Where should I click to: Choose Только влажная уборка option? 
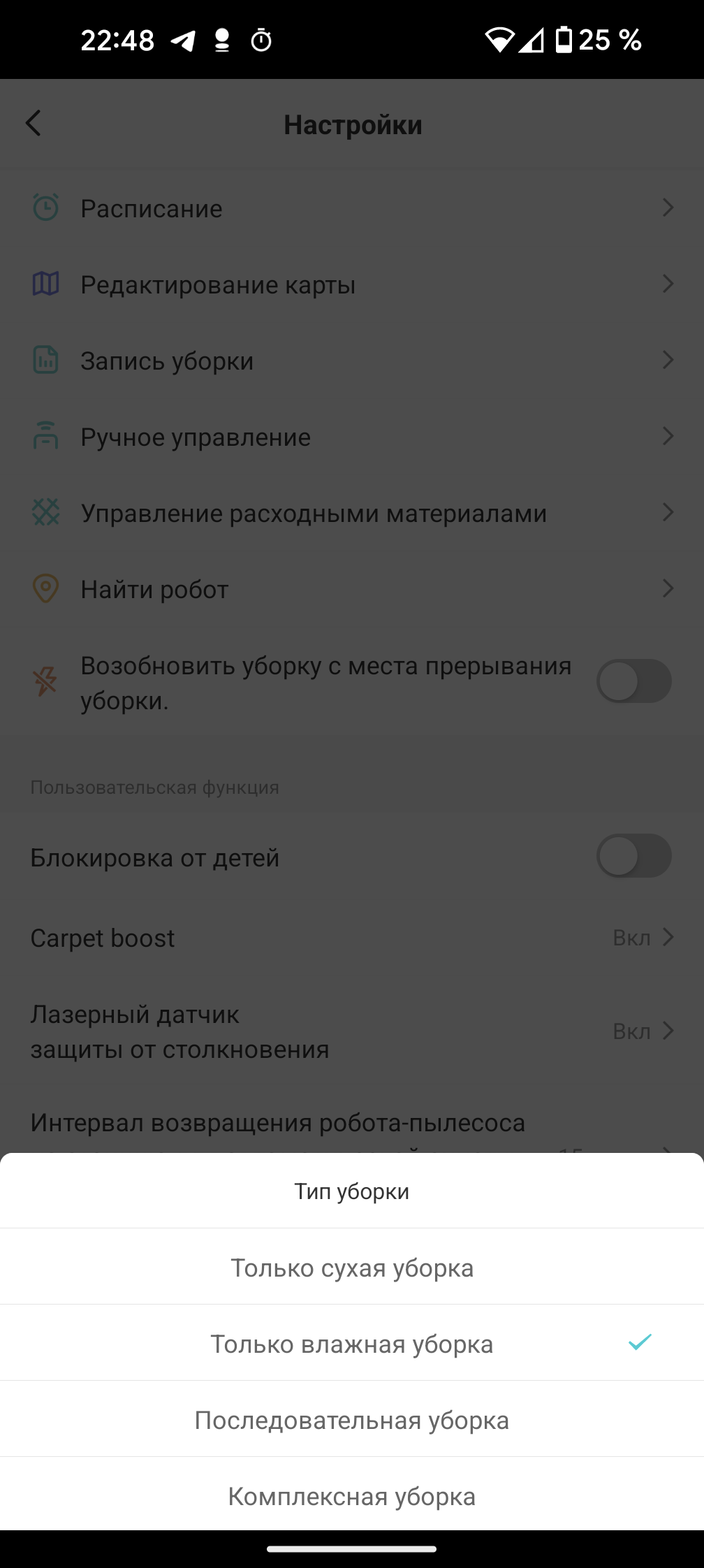pos(352,1343)
